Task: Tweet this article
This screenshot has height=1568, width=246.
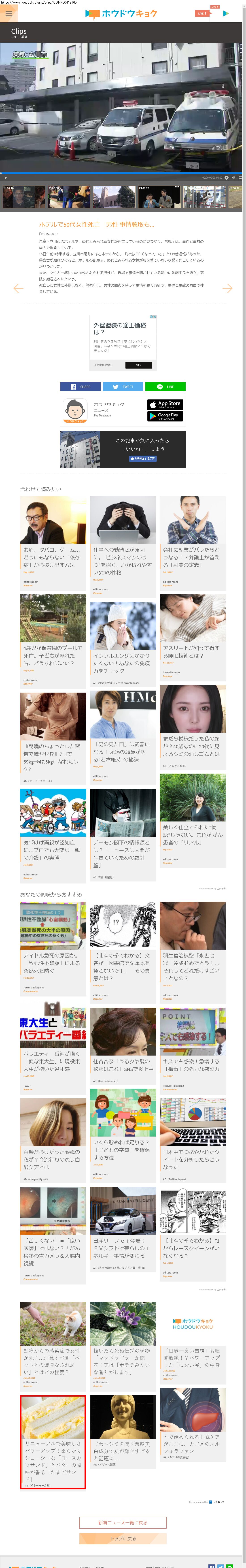Action: pos(123,386)
